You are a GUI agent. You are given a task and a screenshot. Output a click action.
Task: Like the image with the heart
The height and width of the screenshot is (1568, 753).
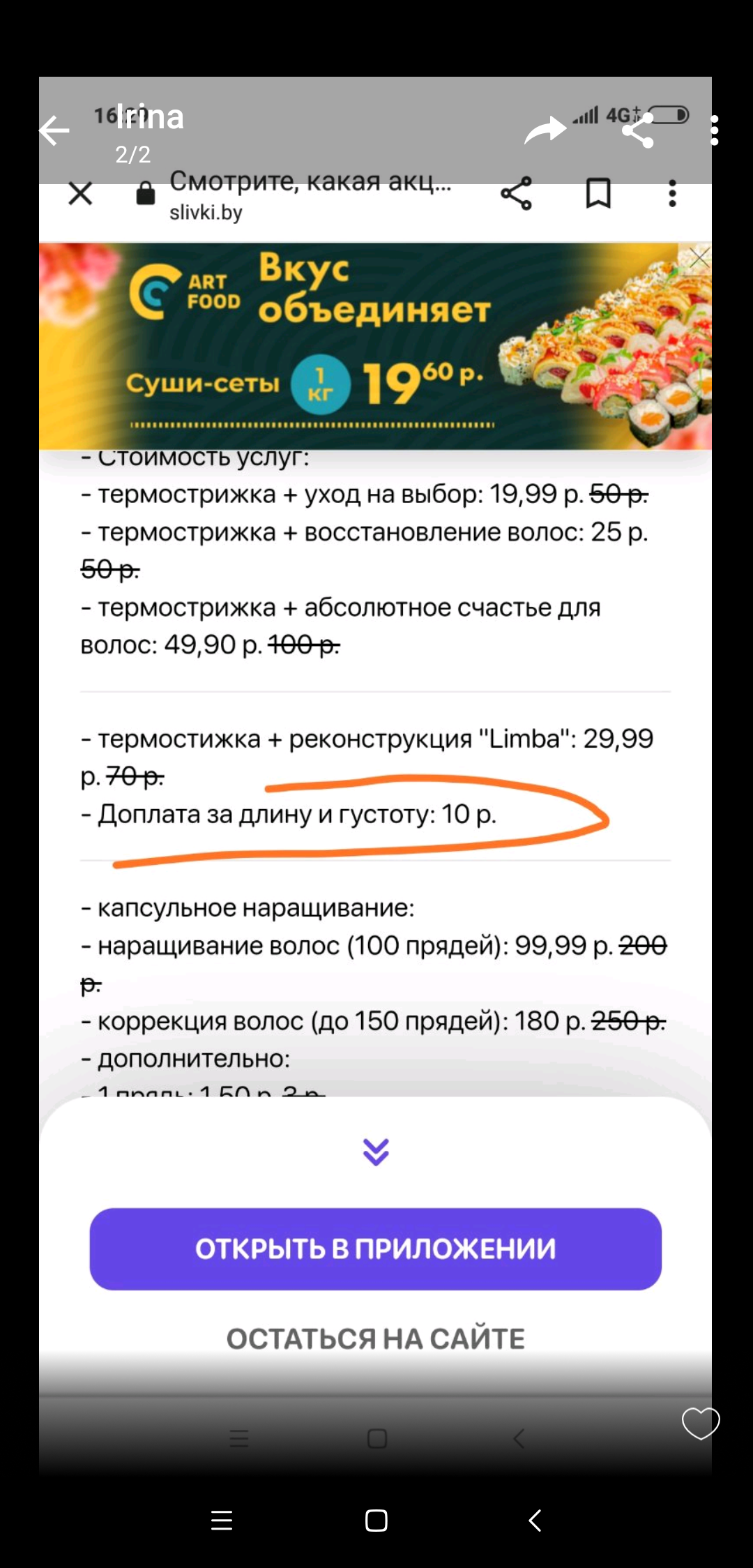pyautogui.click(x=700, y=1422)
